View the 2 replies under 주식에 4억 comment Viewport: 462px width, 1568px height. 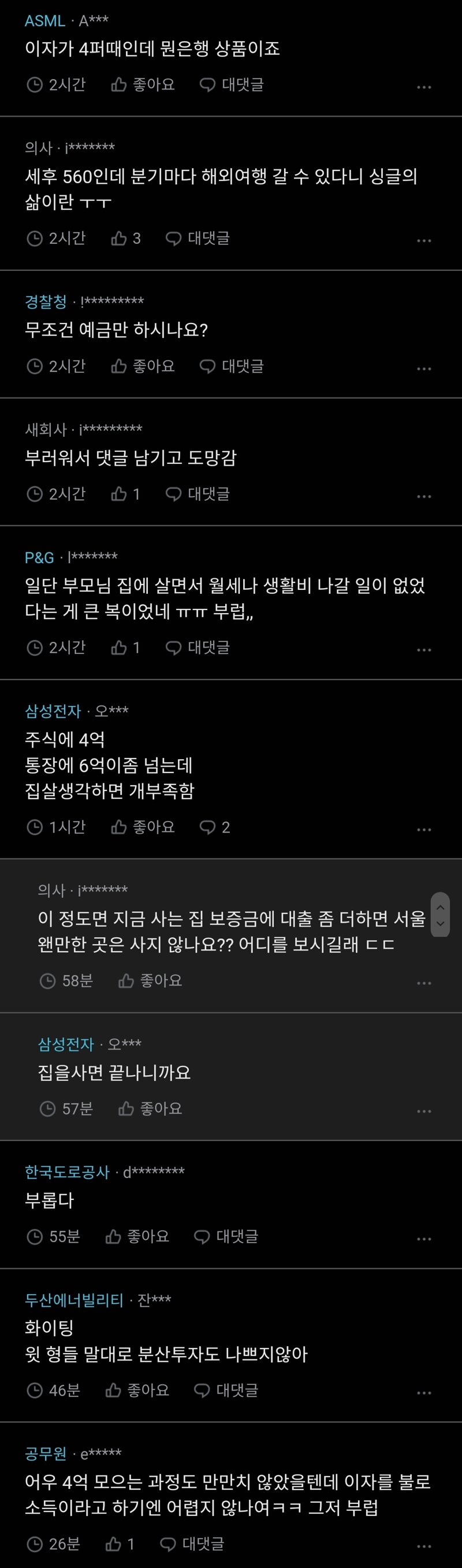(x=214, y=827)
